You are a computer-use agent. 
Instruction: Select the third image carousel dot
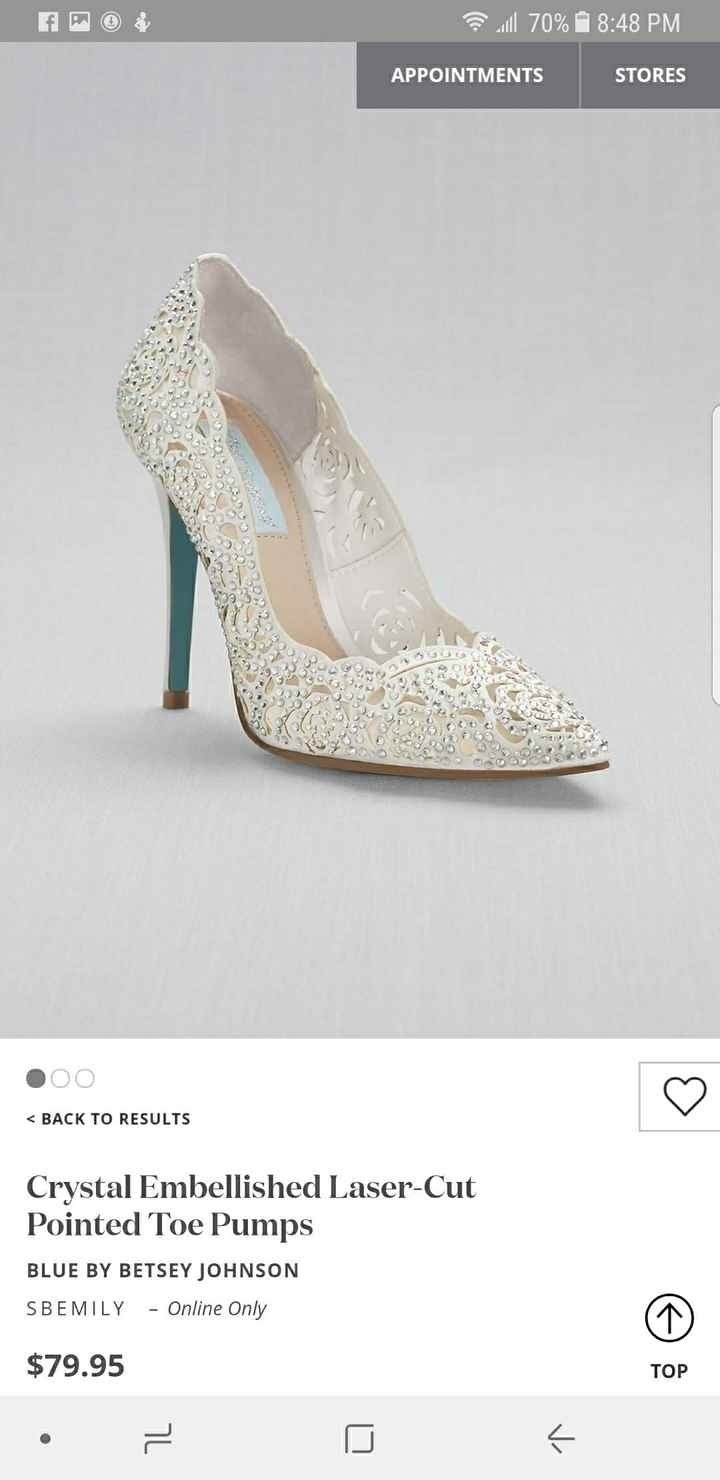[x=84, y=1078]
